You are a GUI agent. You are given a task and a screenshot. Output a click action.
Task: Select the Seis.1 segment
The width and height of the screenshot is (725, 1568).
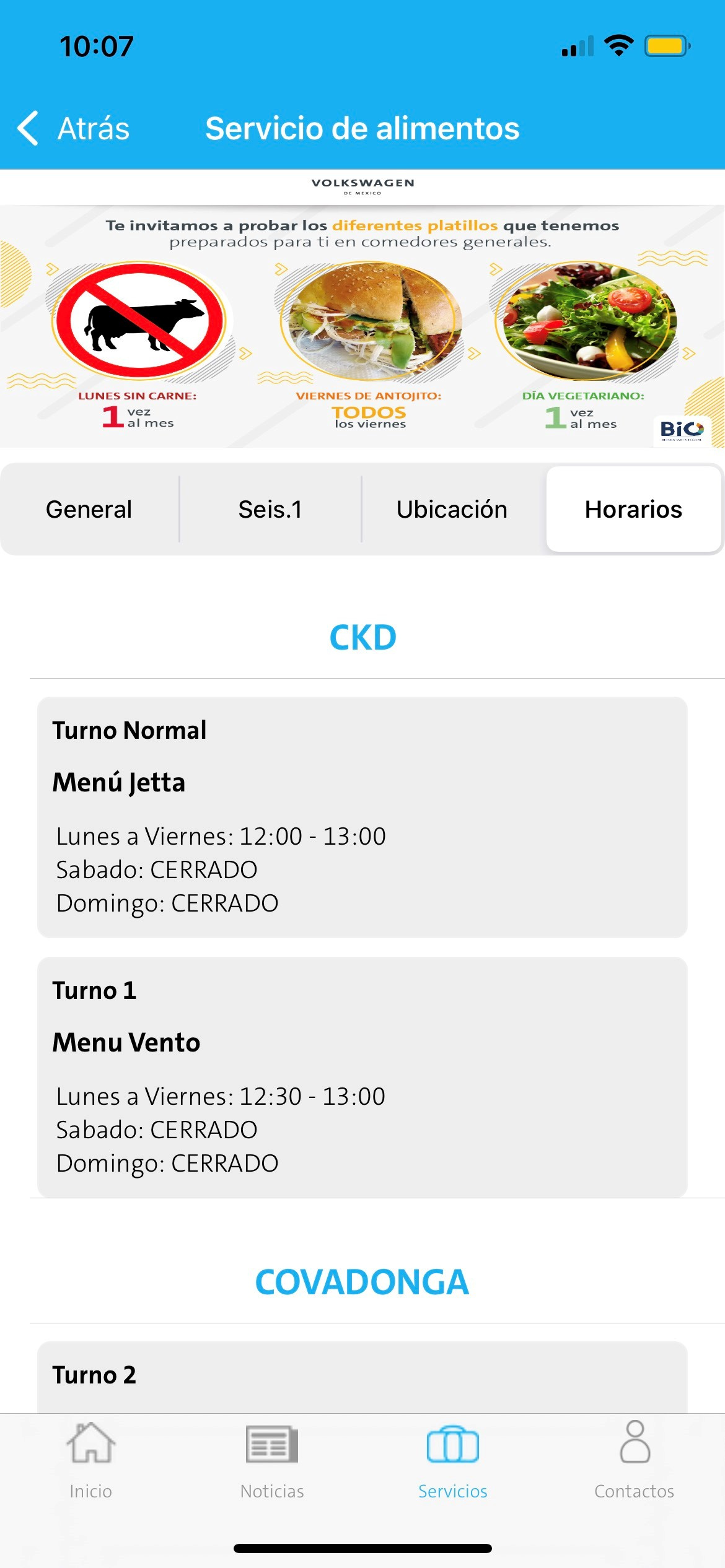[270, 509]
